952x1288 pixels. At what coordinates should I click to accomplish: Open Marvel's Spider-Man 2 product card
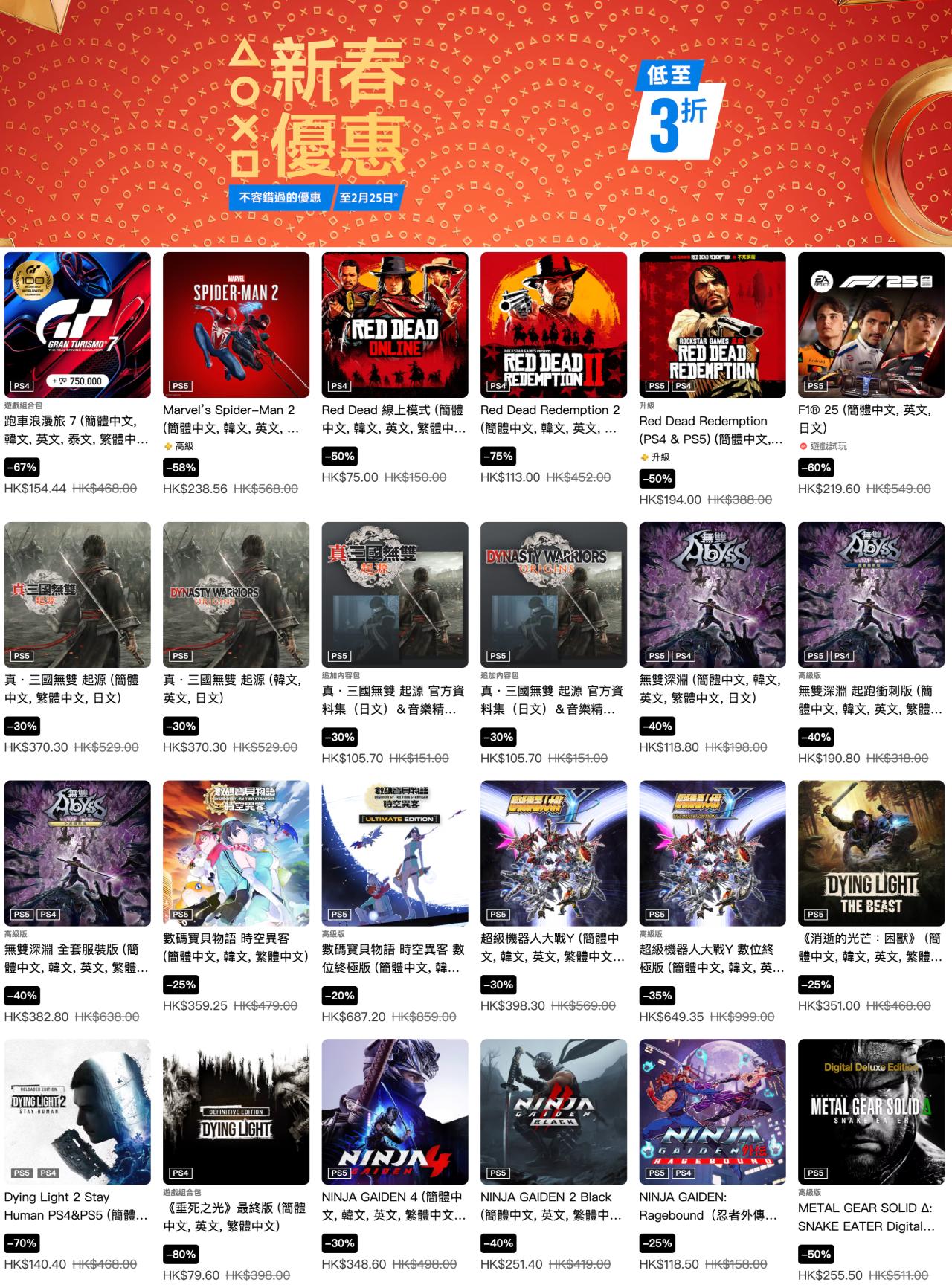(236, 325)
